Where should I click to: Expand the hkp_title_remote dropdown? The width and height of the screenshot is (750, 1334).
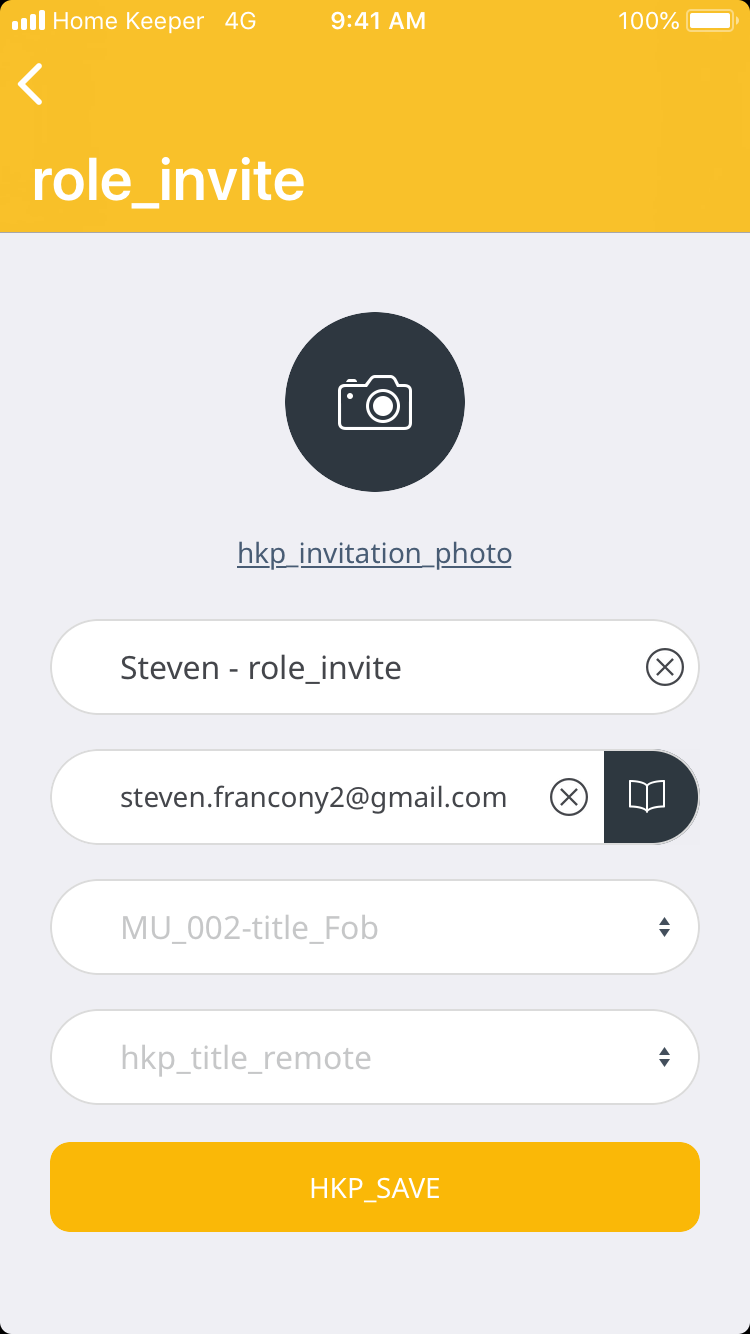click(375, 1057)
